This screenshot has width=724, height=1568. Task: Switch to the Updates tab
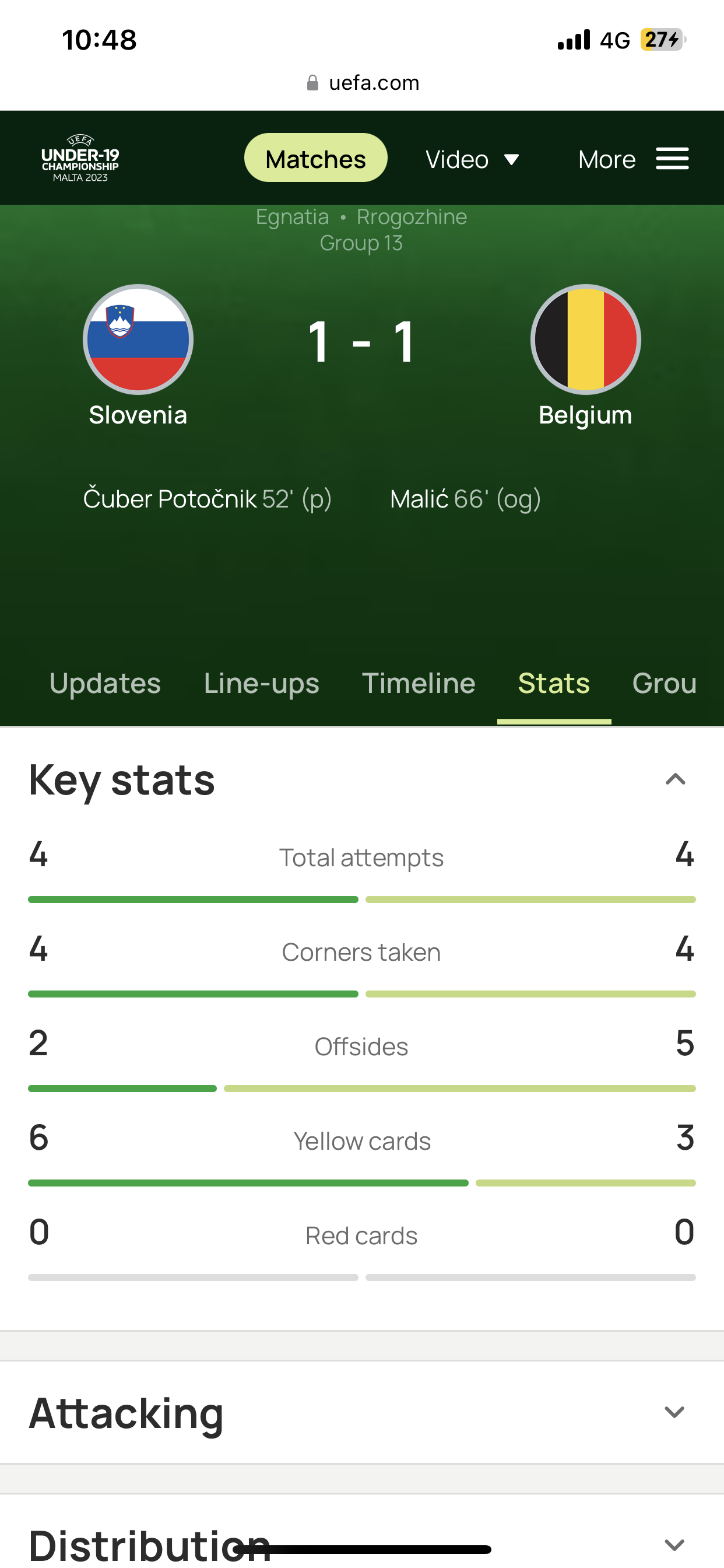click(106, 683)
